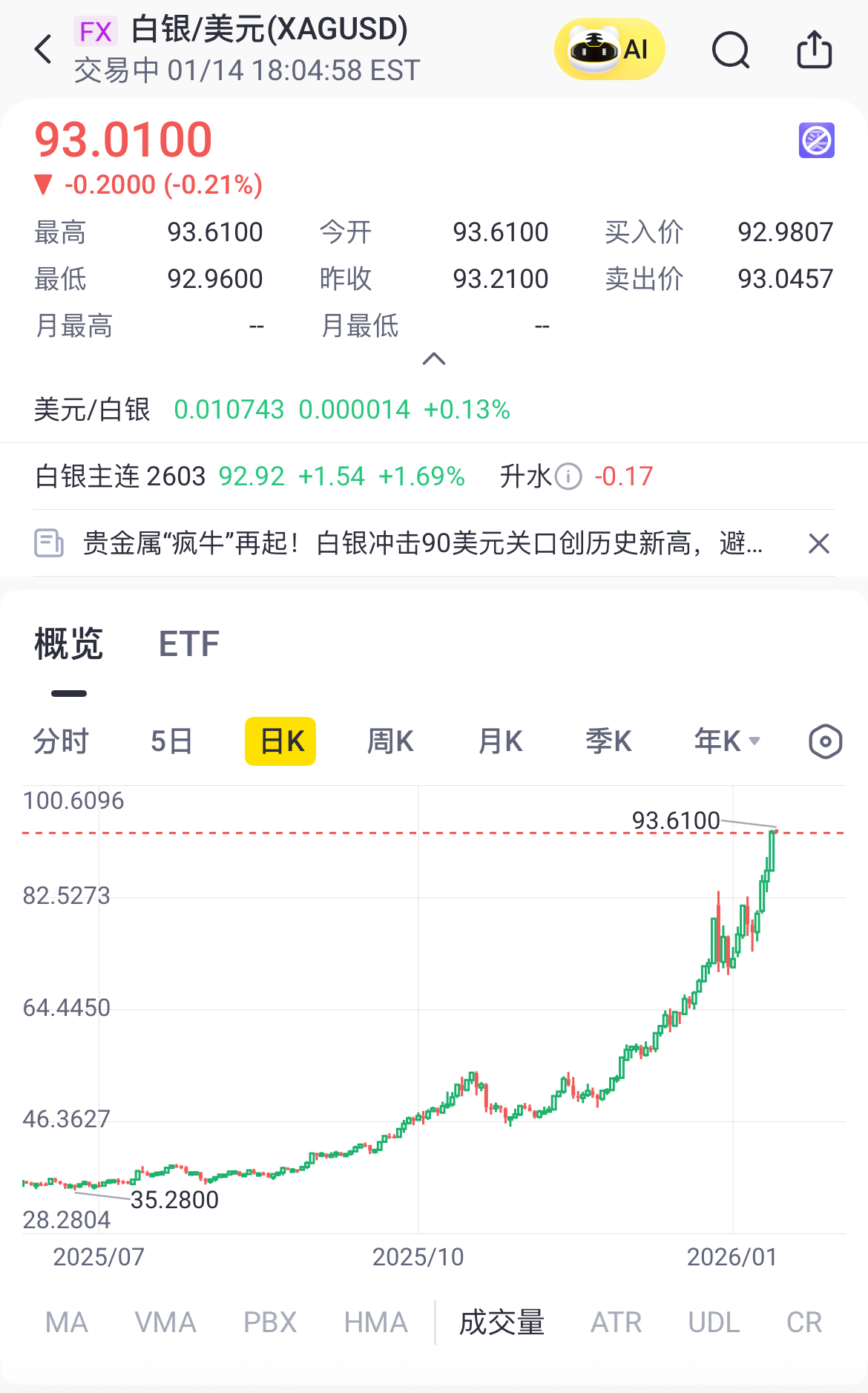Switch to the ETF tab

189,644
